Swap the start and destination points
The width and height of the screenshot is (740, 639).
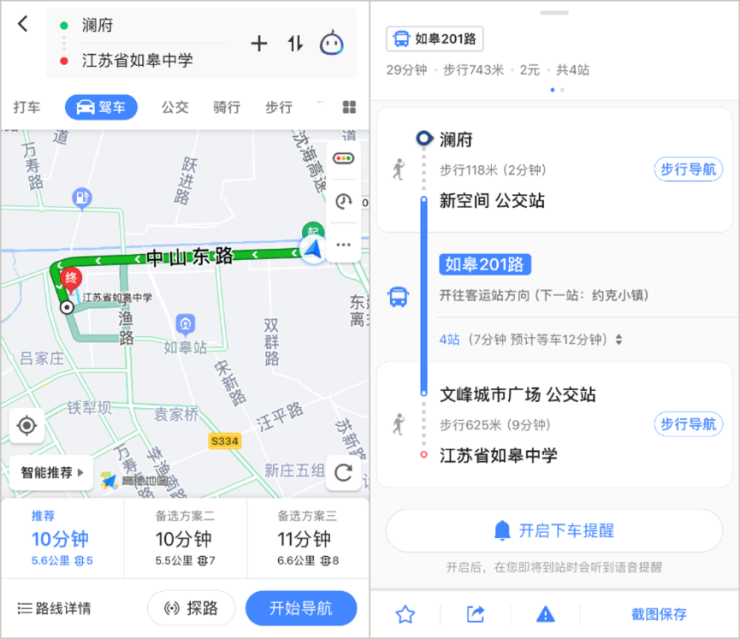click(x=295, y=43)
